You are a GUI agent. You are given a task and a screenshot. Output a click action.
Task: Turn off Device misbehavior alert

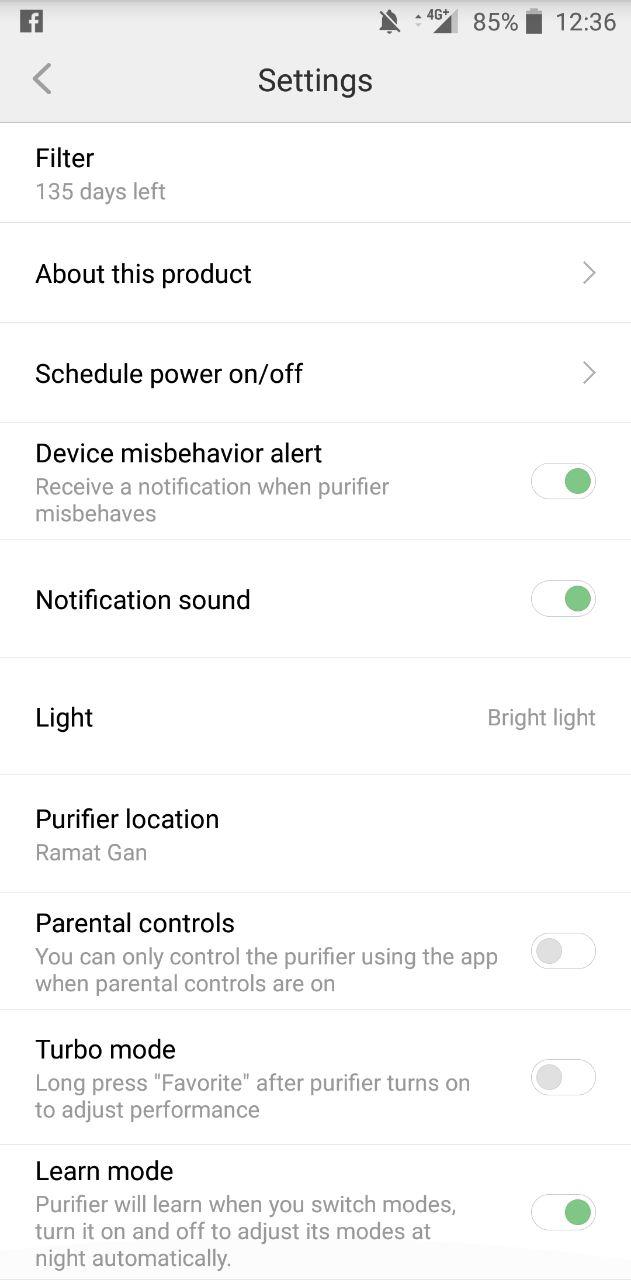[563, 482]
